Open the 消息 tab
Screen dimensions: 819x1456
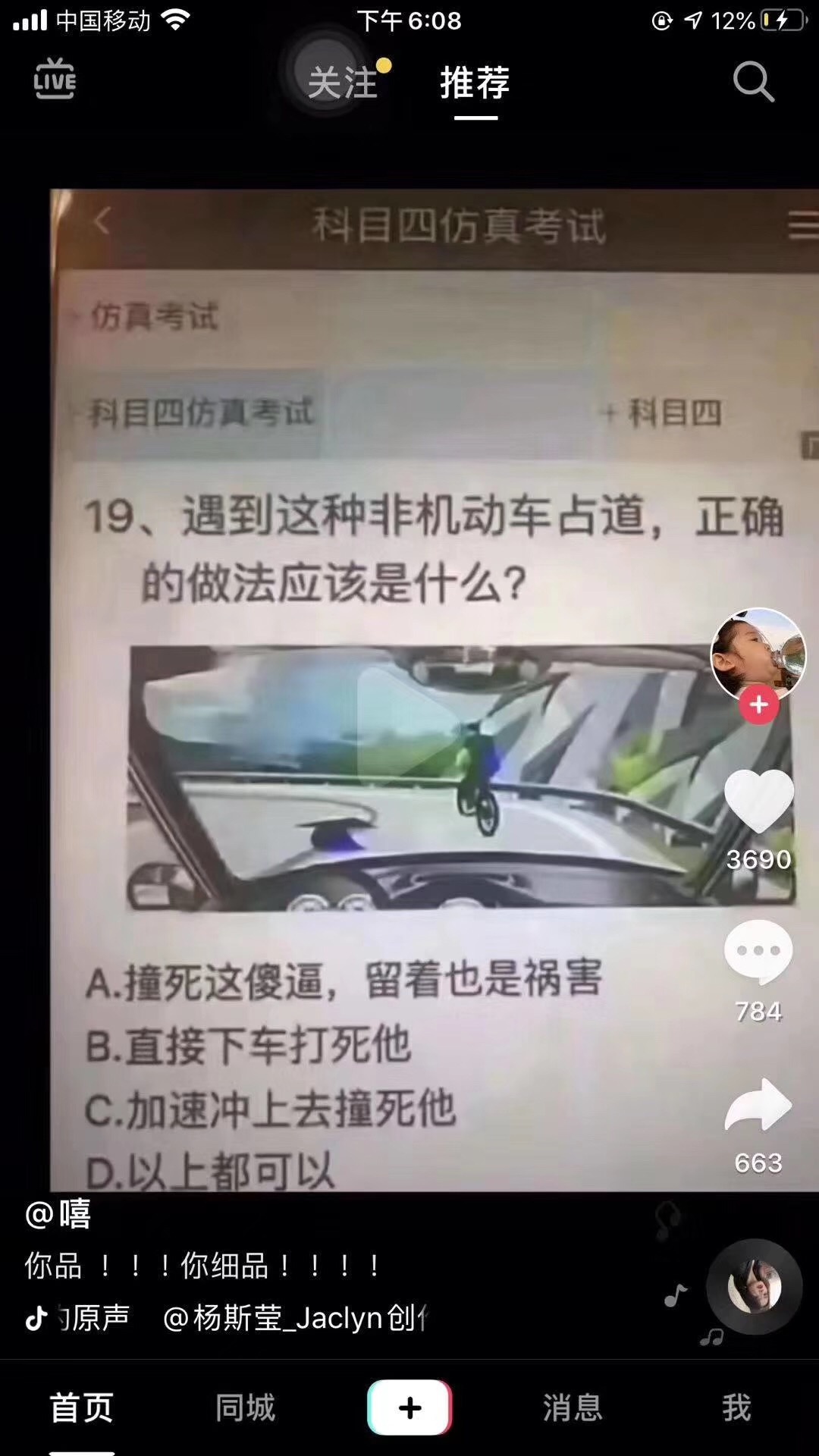pos(573,1408)
